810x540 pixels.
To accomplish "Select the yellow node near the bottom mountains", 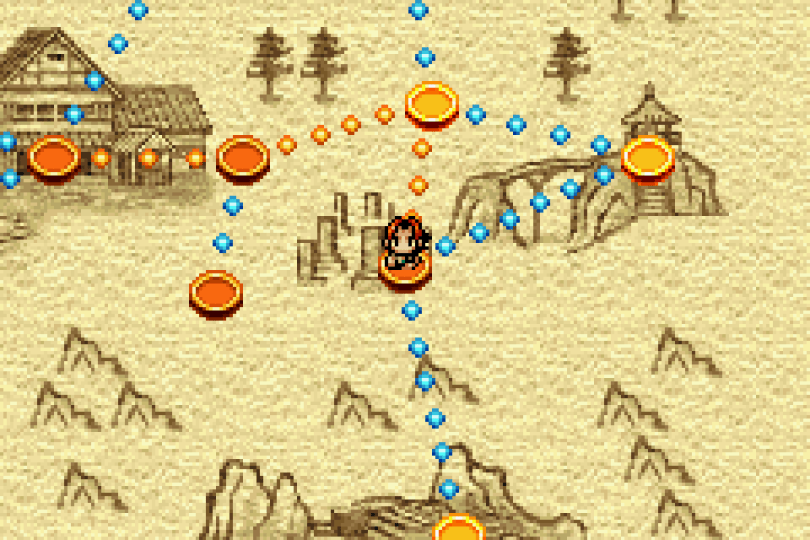I will [x=459, y=527].
